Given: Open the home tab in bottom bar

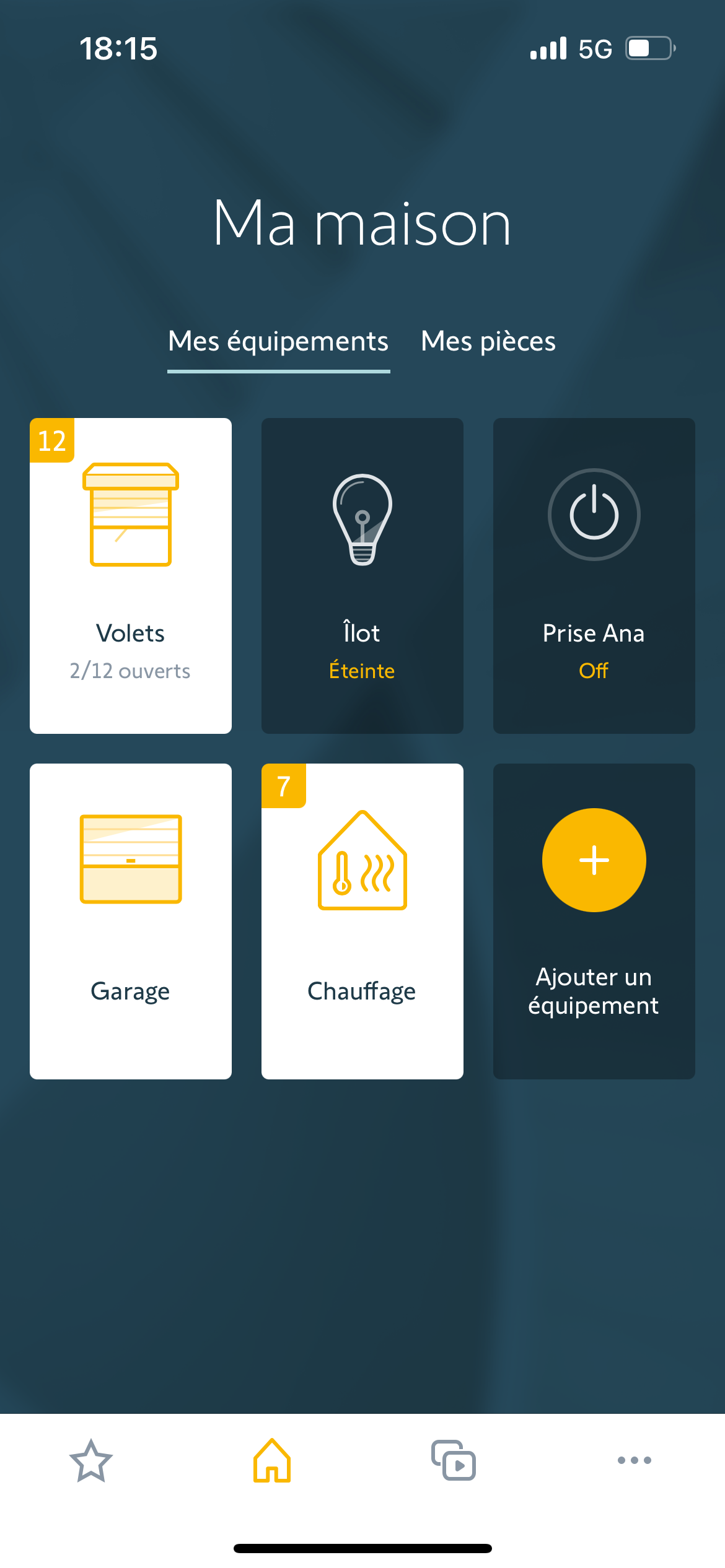Looking at the screenshot, I should click(x=272, y=1460).
